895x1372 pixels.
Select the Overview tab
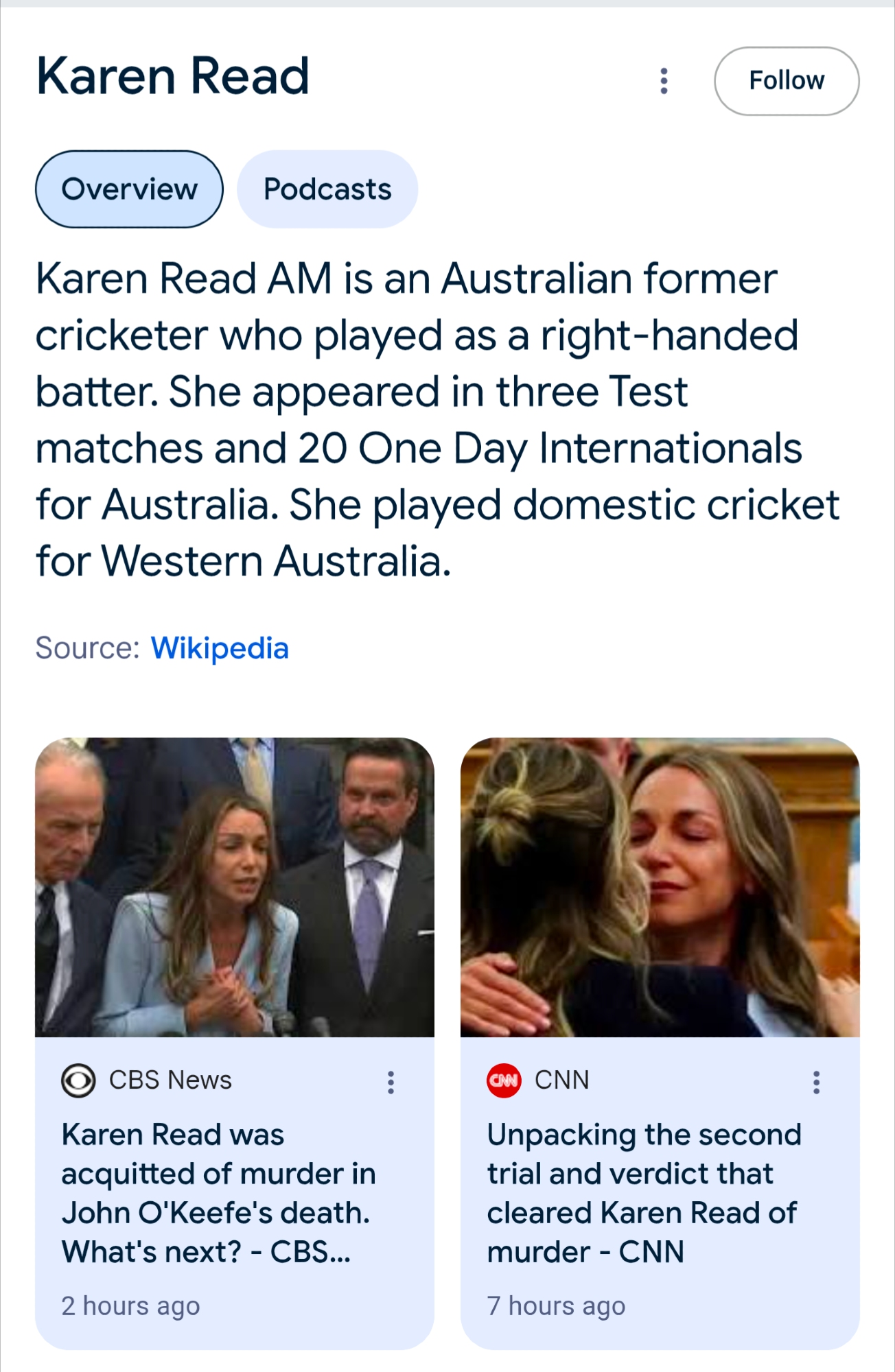[x=129, y=189]
